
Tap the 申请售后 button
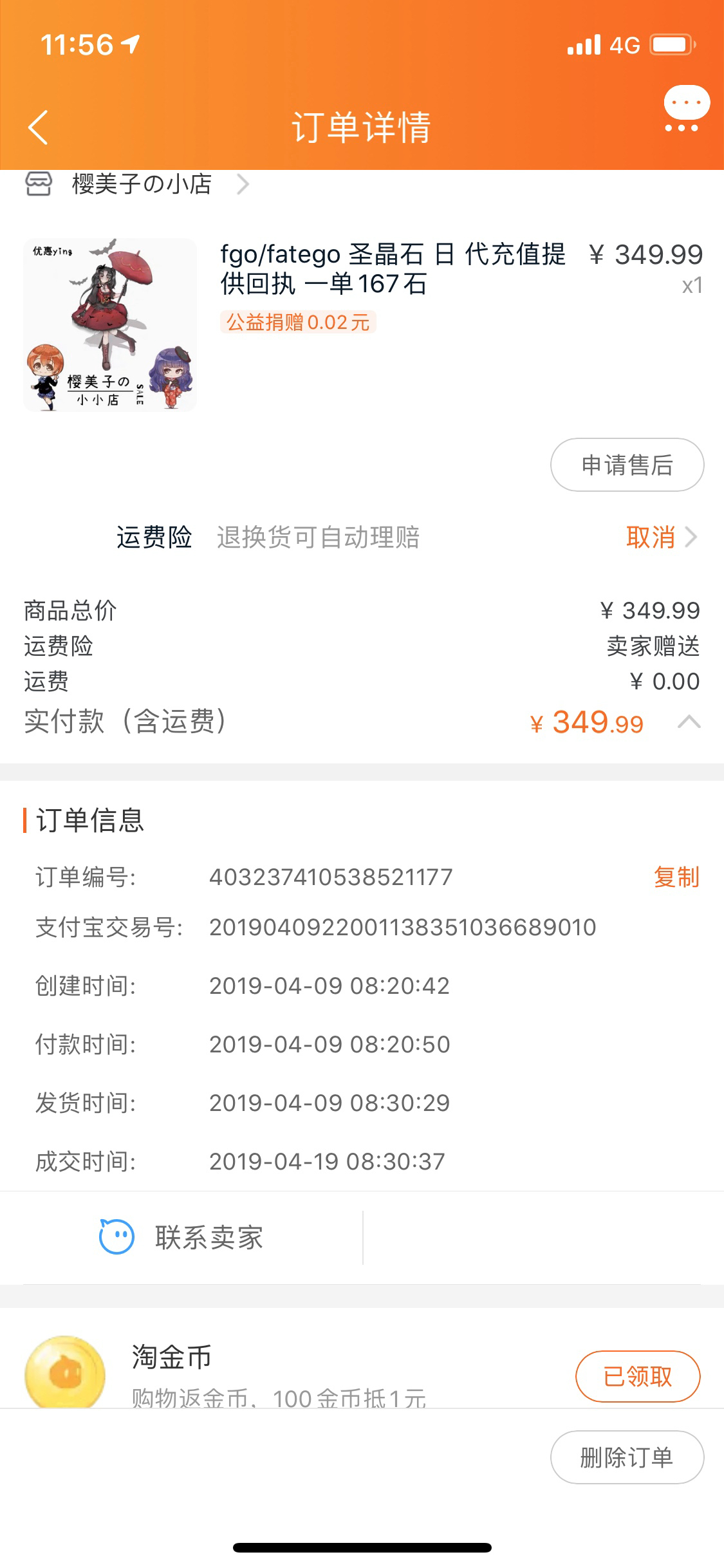pyautogui.click(x=627, y=465)
